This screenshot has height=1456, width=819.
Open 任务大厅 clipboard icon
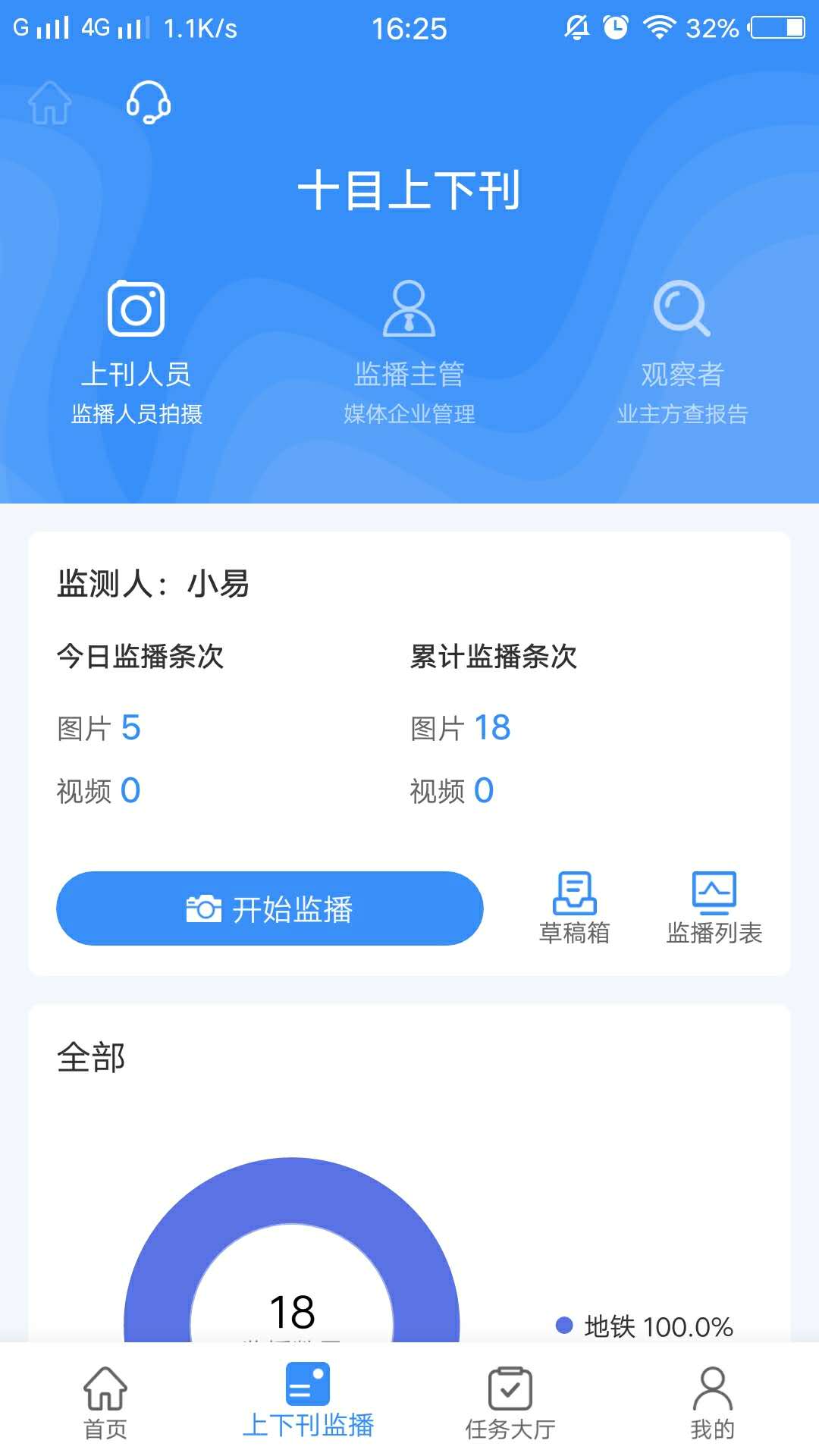[510, 1382]
